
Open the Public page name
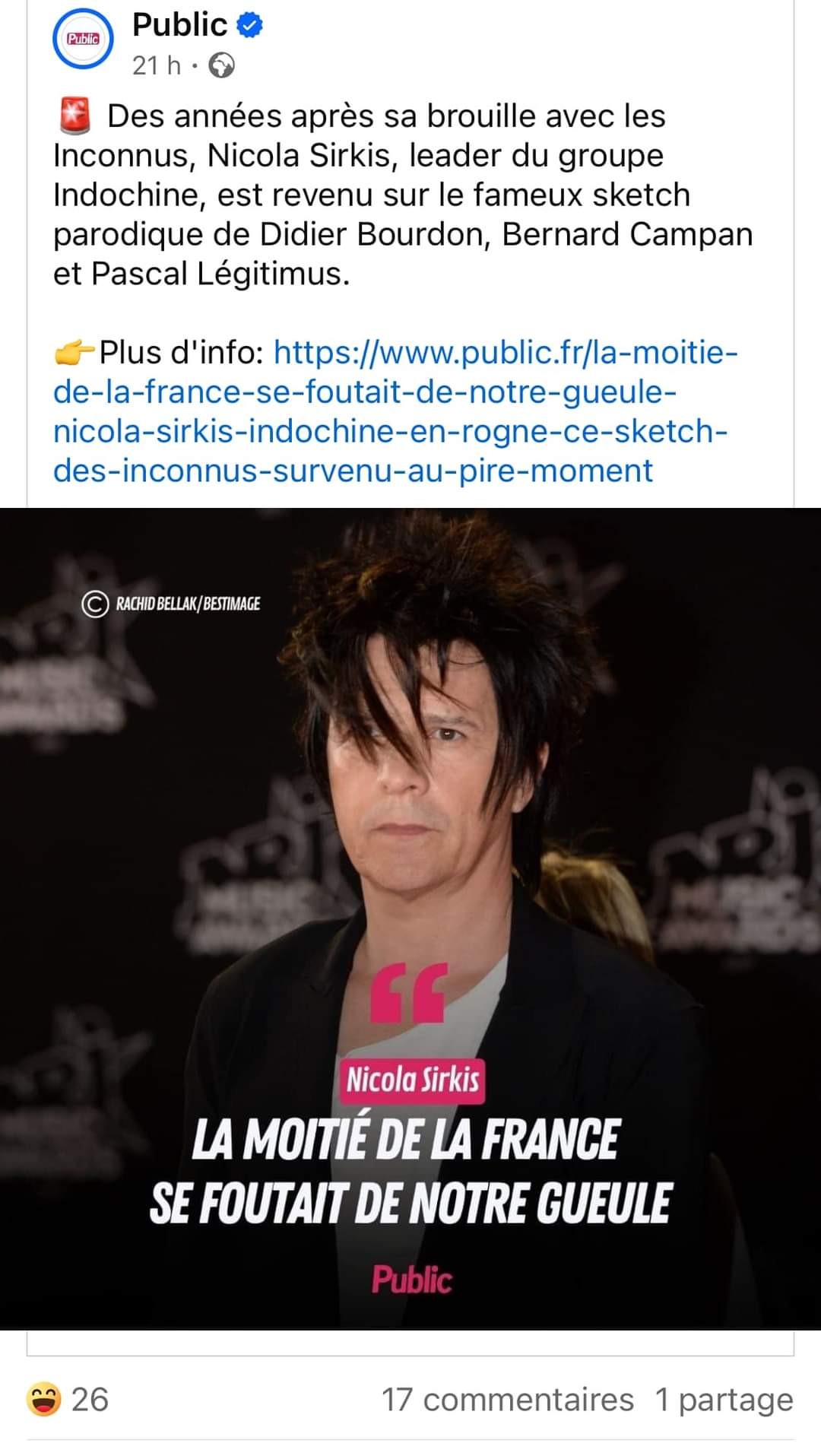[179, 25]
